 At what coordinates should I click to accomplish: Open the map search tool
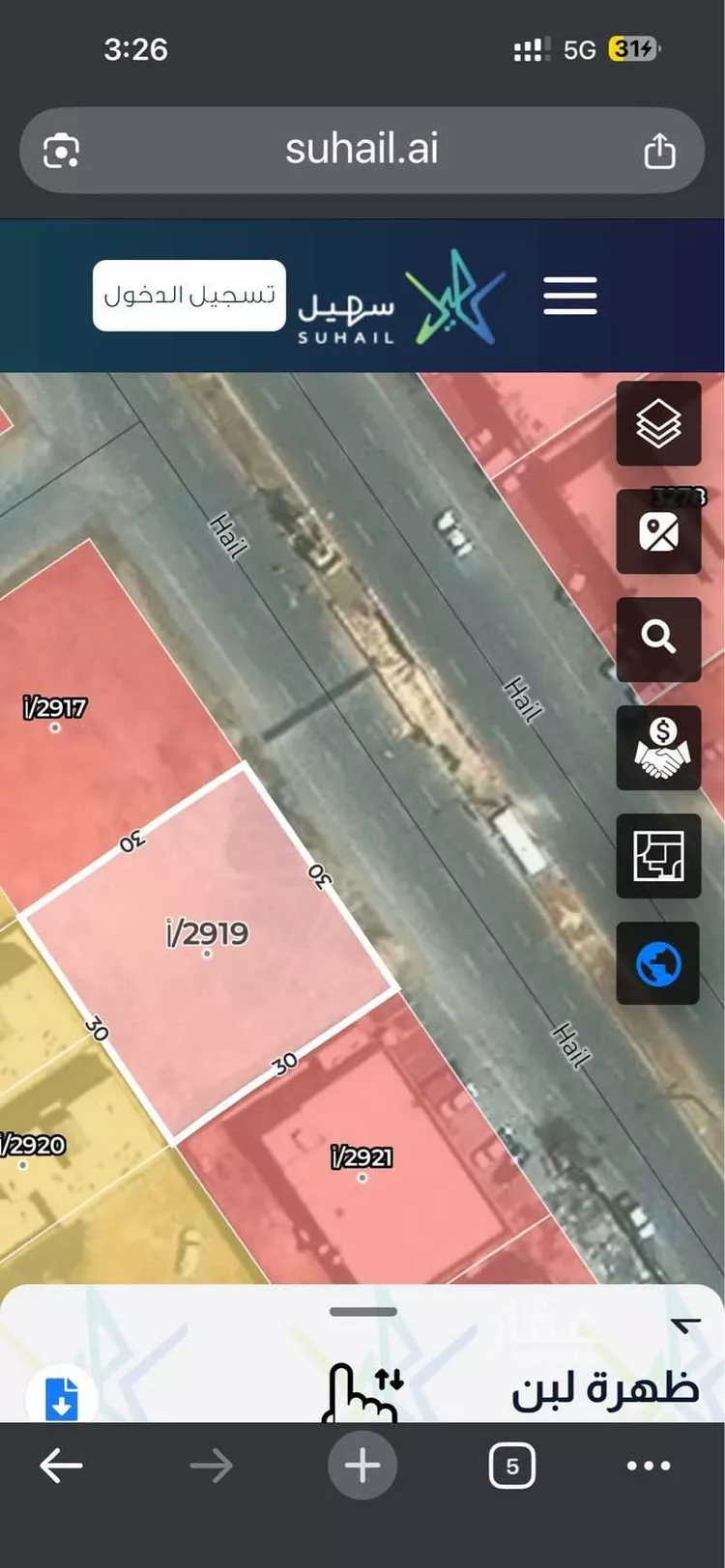658,639
